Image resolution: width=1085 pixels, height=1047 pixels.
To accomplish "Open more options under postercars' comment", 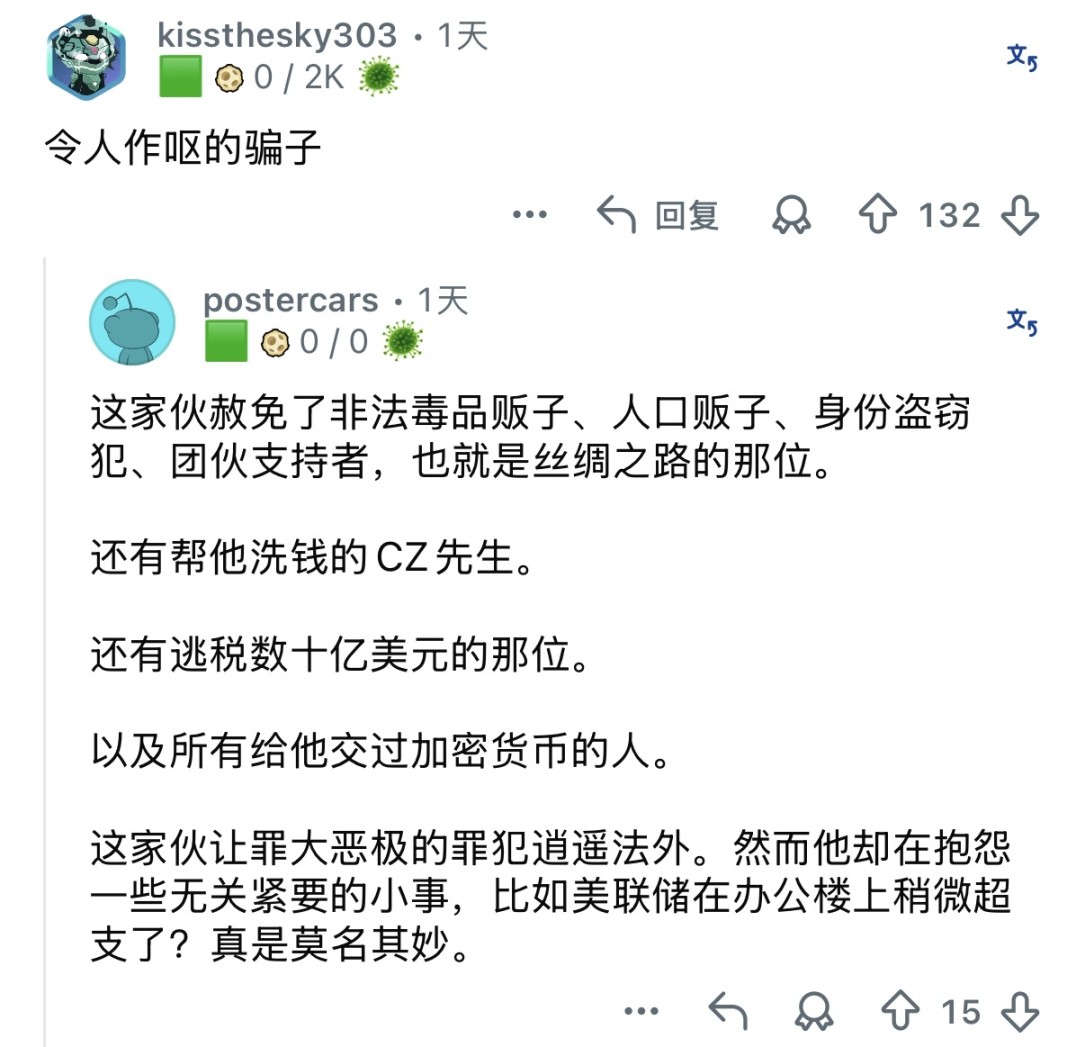I will point(641,1012).
